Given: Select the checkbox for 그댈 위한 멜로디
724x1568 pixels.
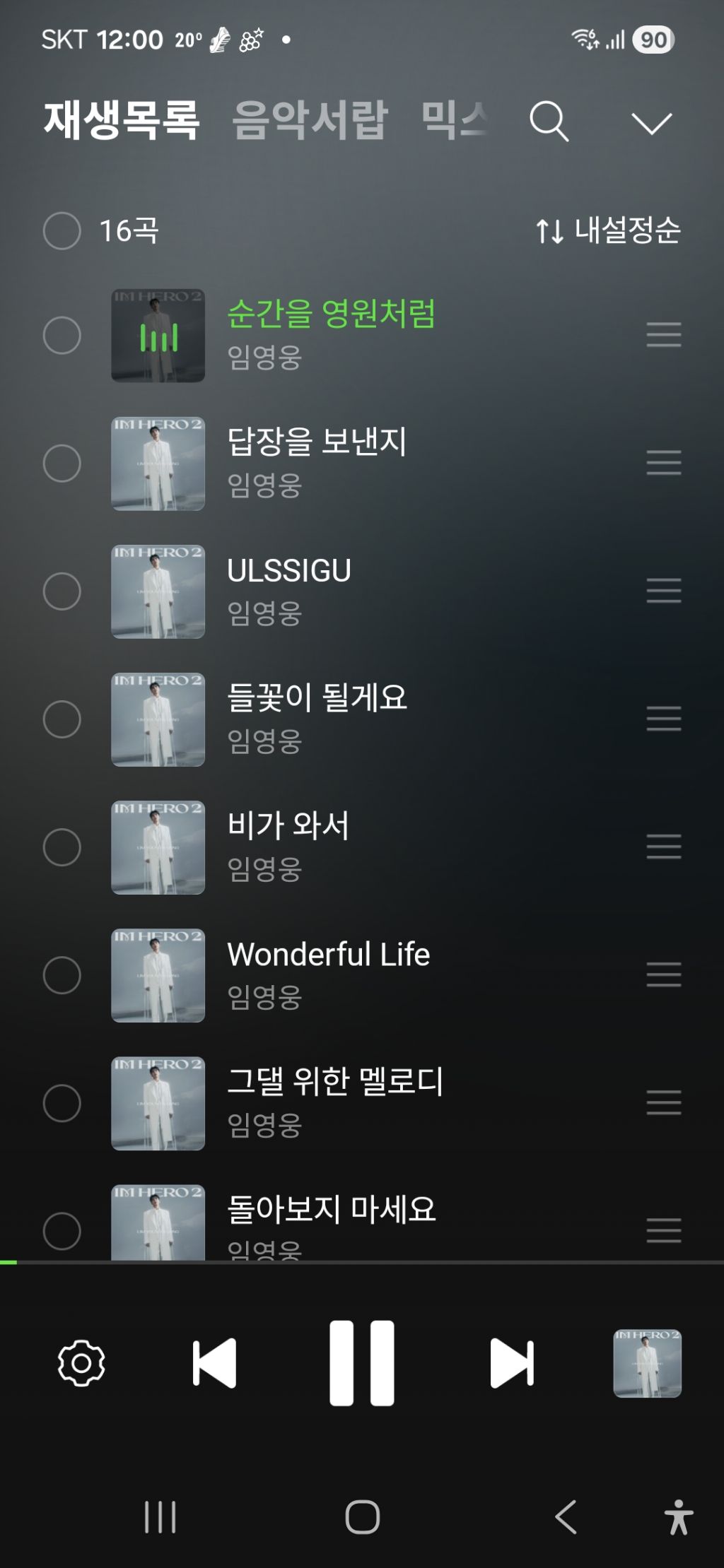Looking at the screenshot, I should point(62,1103).
